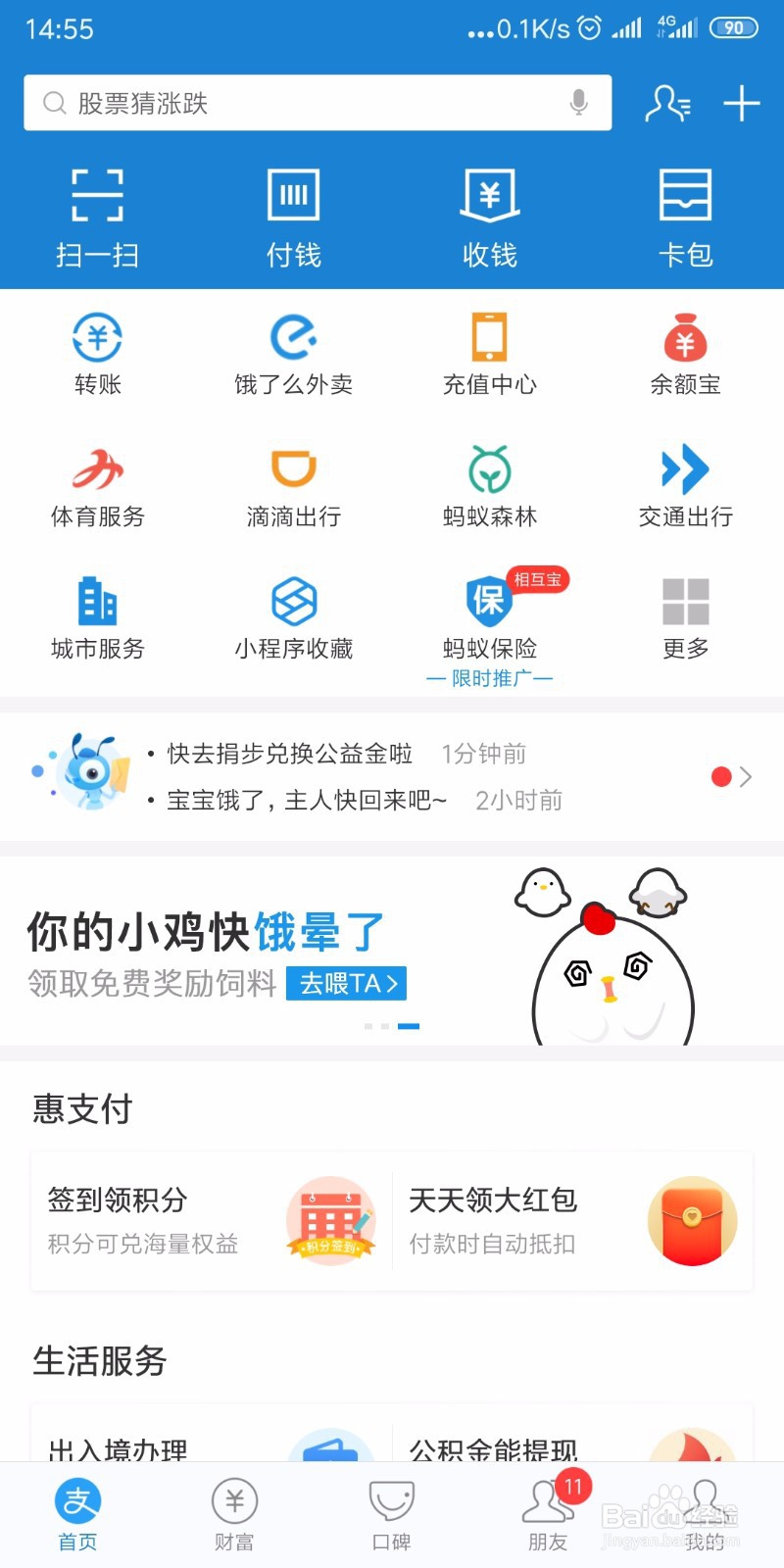Switch to the Friends (朋友) tab
This screenshot has height=1568, width=784.
click(x=548, y=1512)
